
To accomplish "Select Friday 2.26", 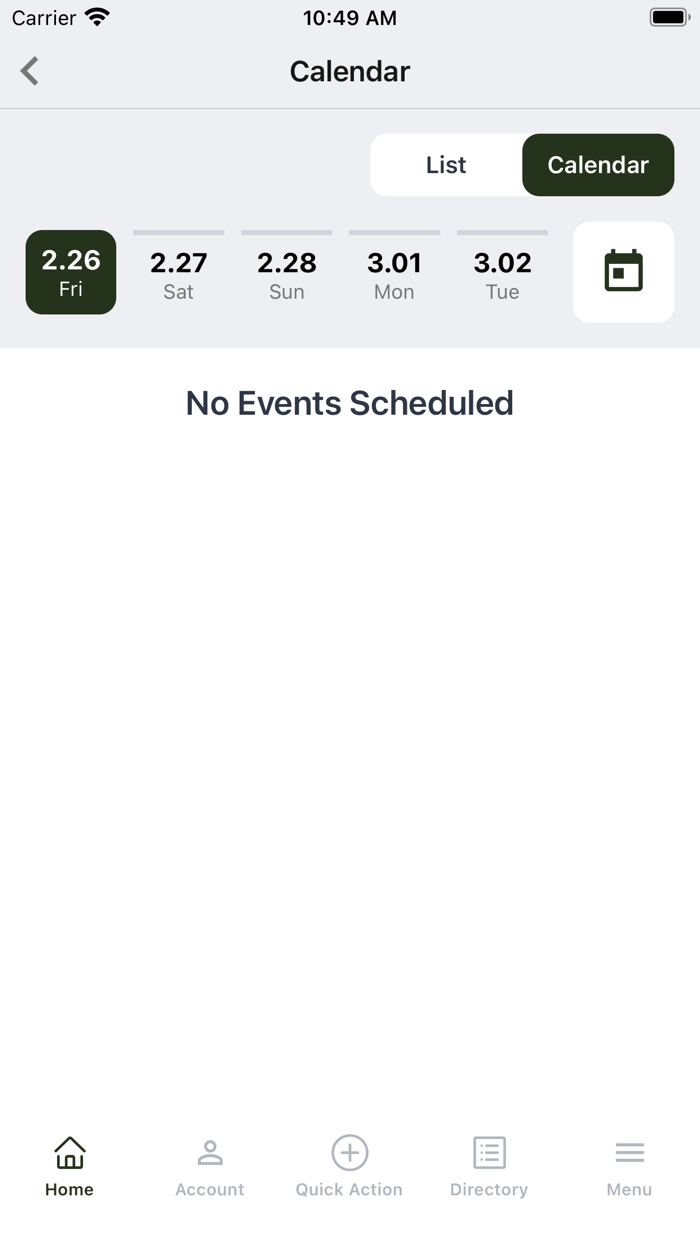I will click(71, 272).
